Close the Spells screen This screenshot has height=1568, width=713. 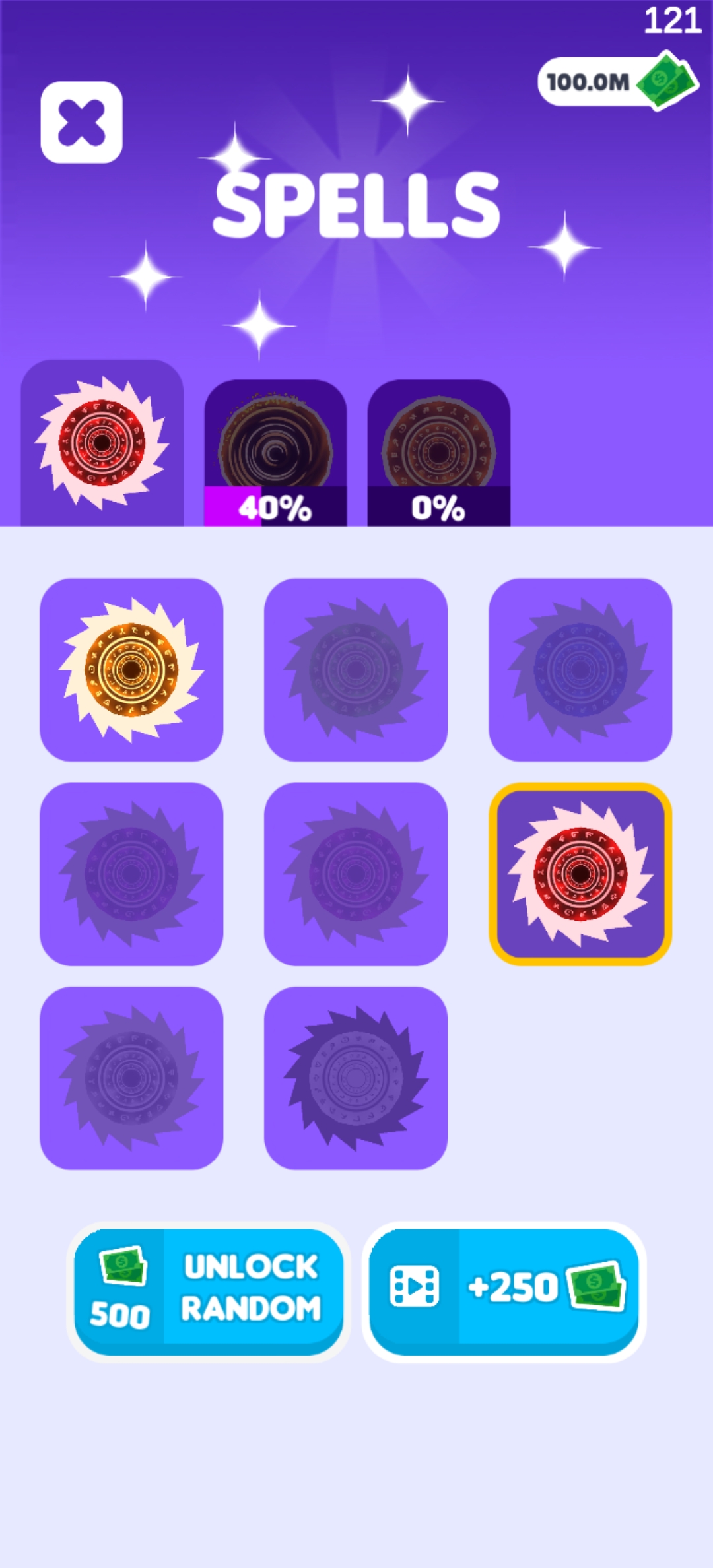coord(81,122)
